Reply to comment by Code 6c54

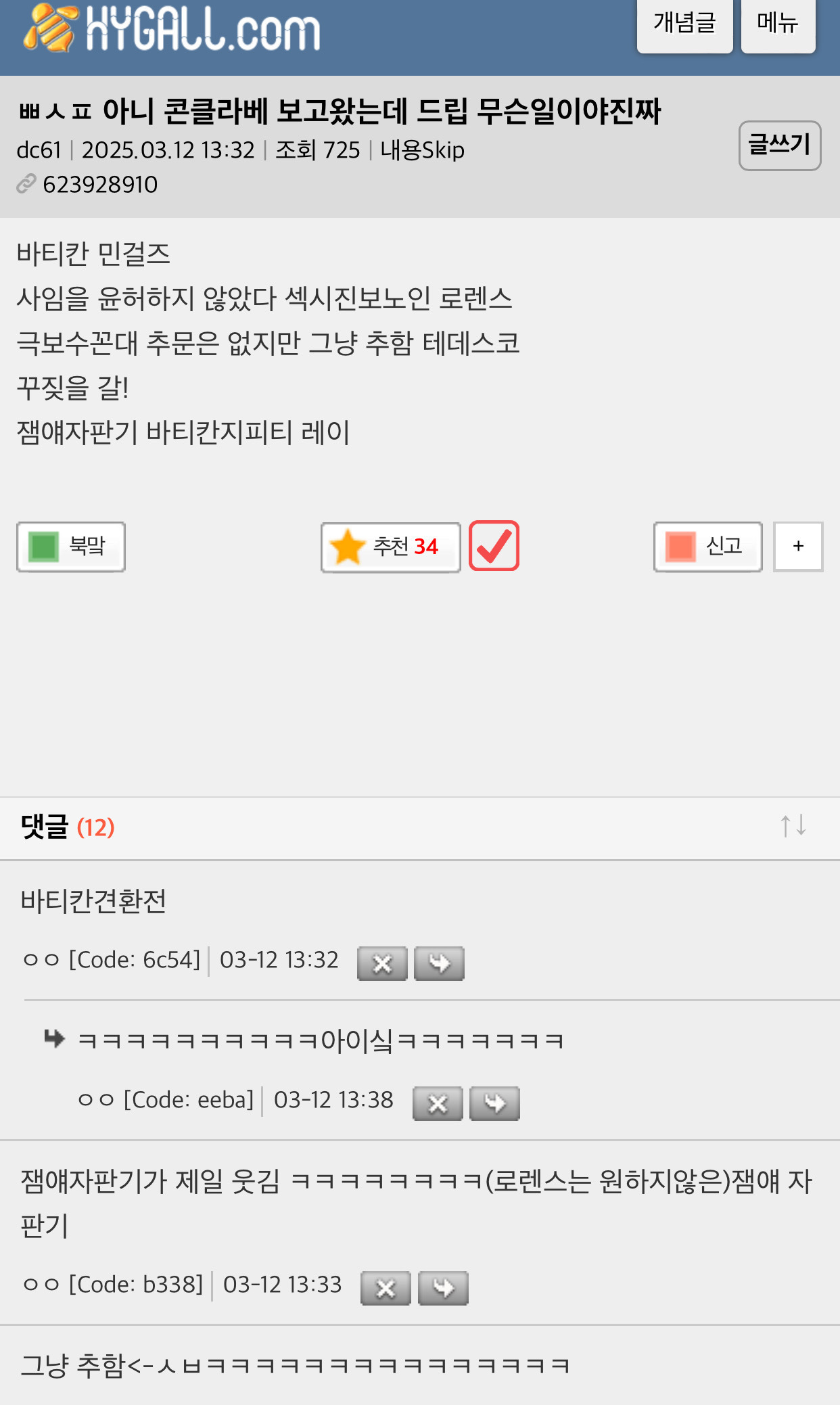[439, 964]
